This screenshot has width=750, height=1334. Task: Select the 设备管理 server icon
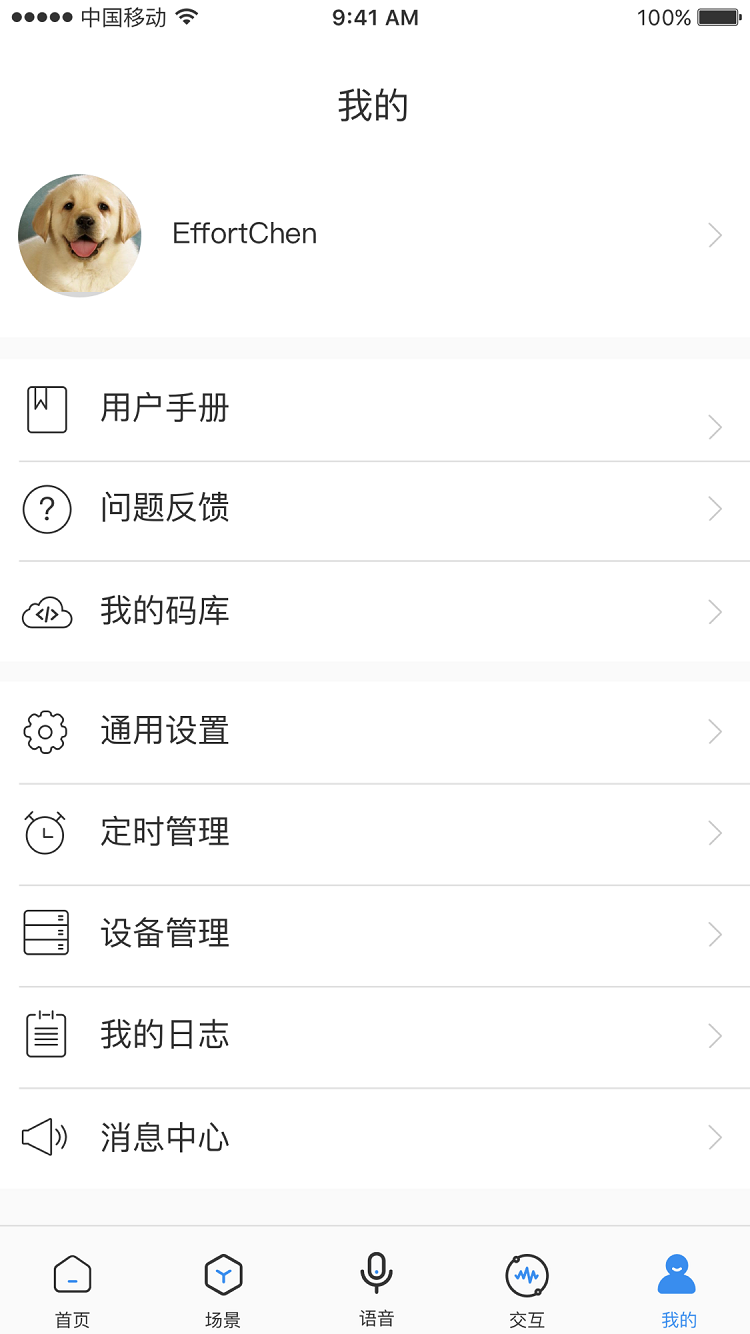click(x=46, y=933)
